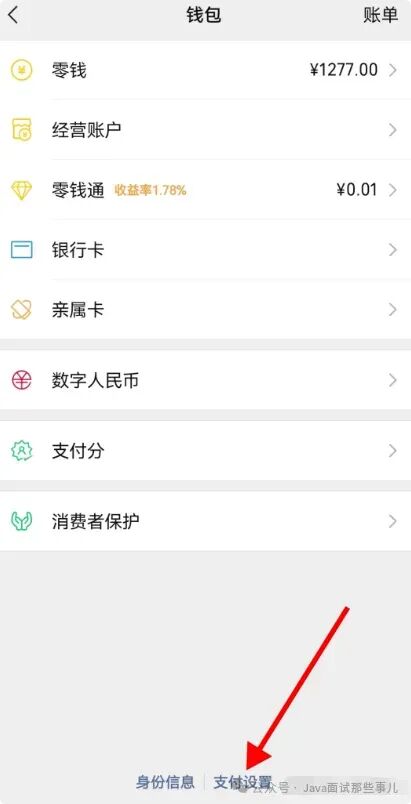Open 支付分

pyautogui.click(x=206, y=451)
